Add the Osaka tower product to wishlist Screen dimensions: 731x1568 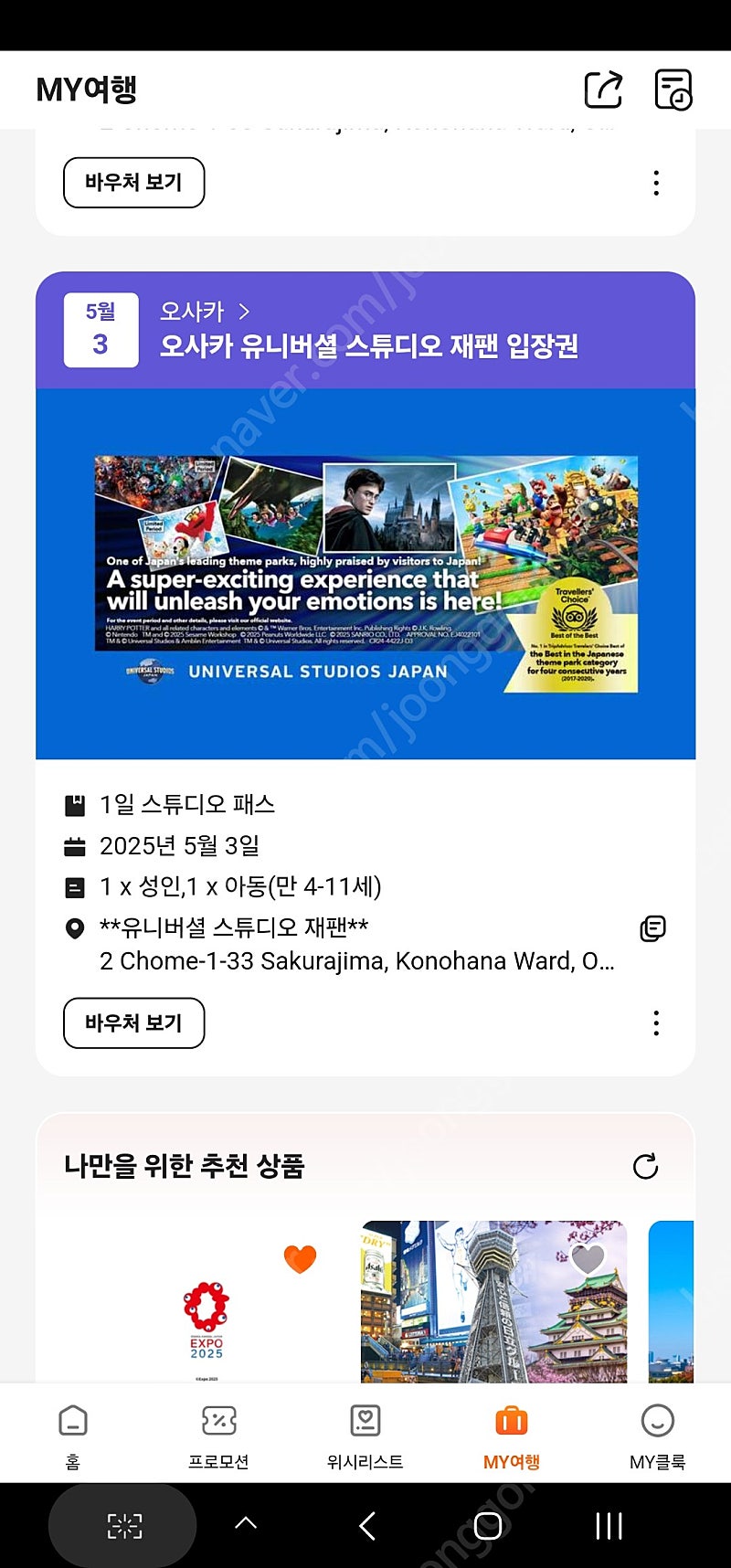(x=588, y=1259)
